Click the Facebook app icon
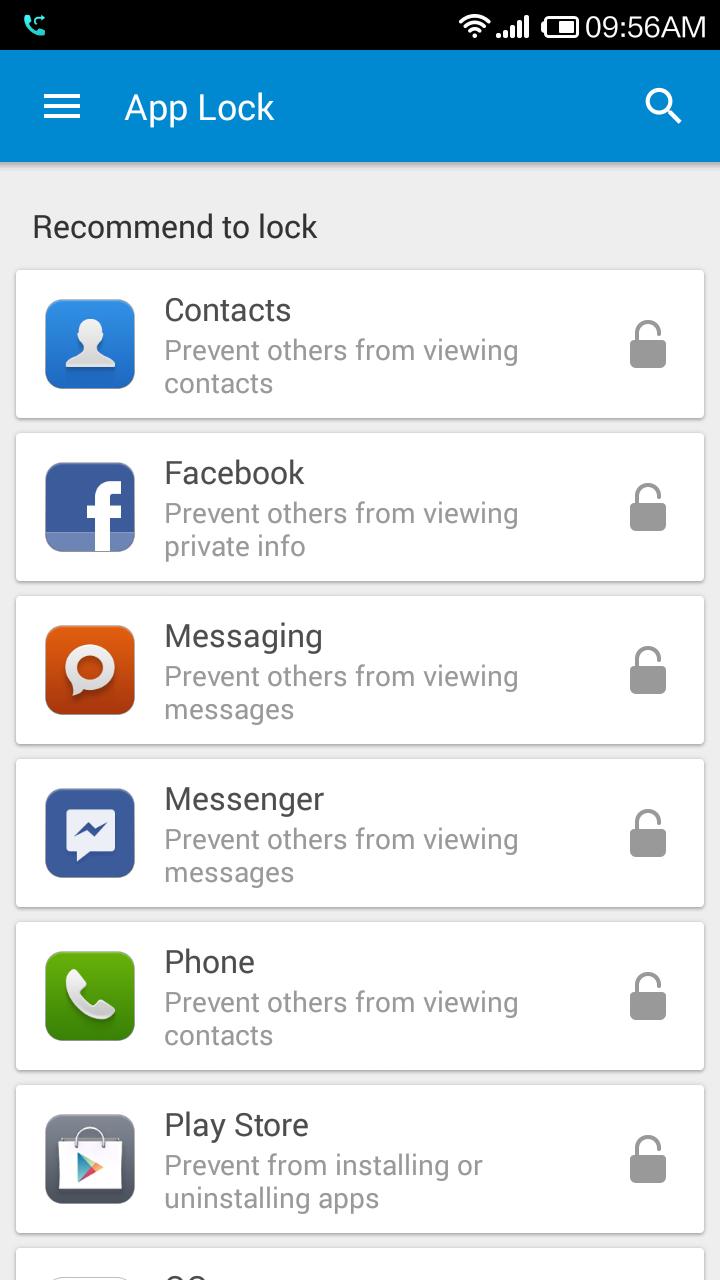Image resolution: width=720 pixels, height=1280 pixels. pos(89,506)
